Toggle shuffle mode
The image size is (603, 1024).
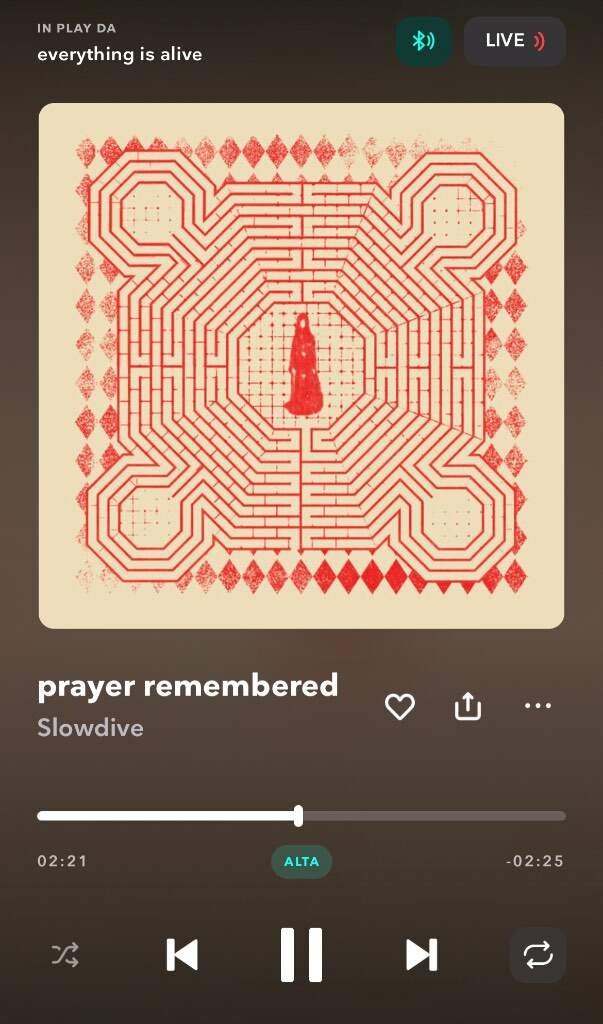[x=64, y=955]
